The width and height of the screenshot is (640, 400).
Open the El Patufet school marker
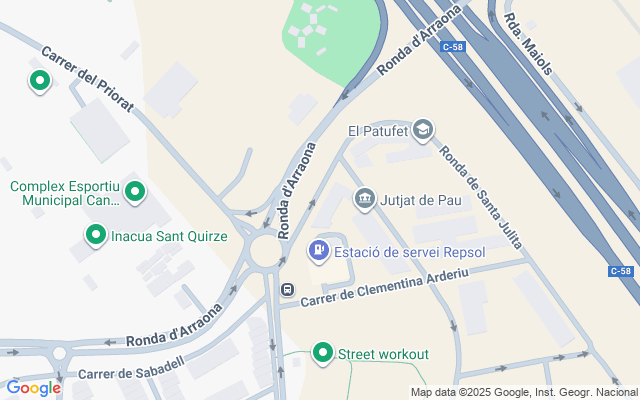pos(423,130)
